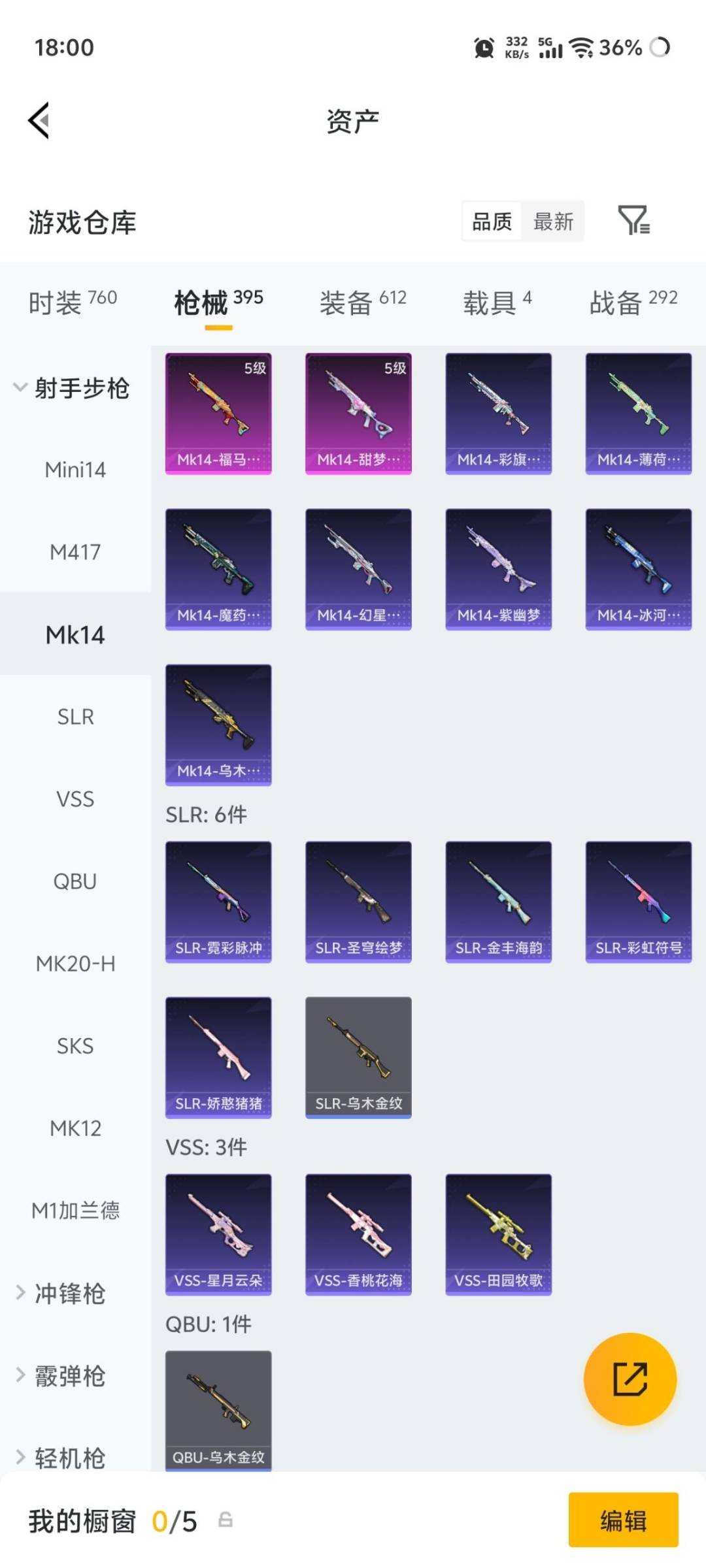Open the filter icon next to 最新
The image size is (706, 1568).
(x=634, y=220)
